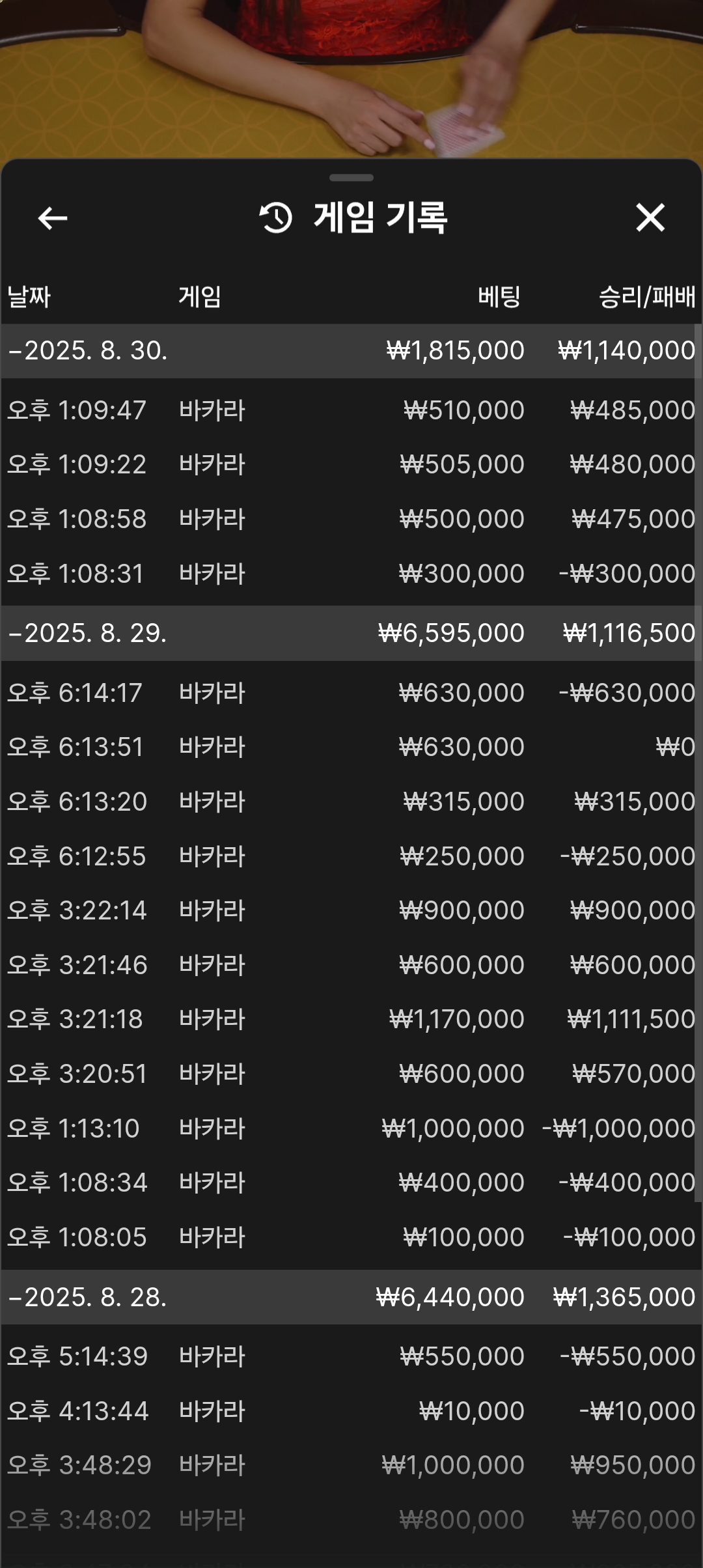Open the 오후 1:13:10 바카라 record
The height and width of the screenshot is (1568, 703).
(x=351, y=1128)
